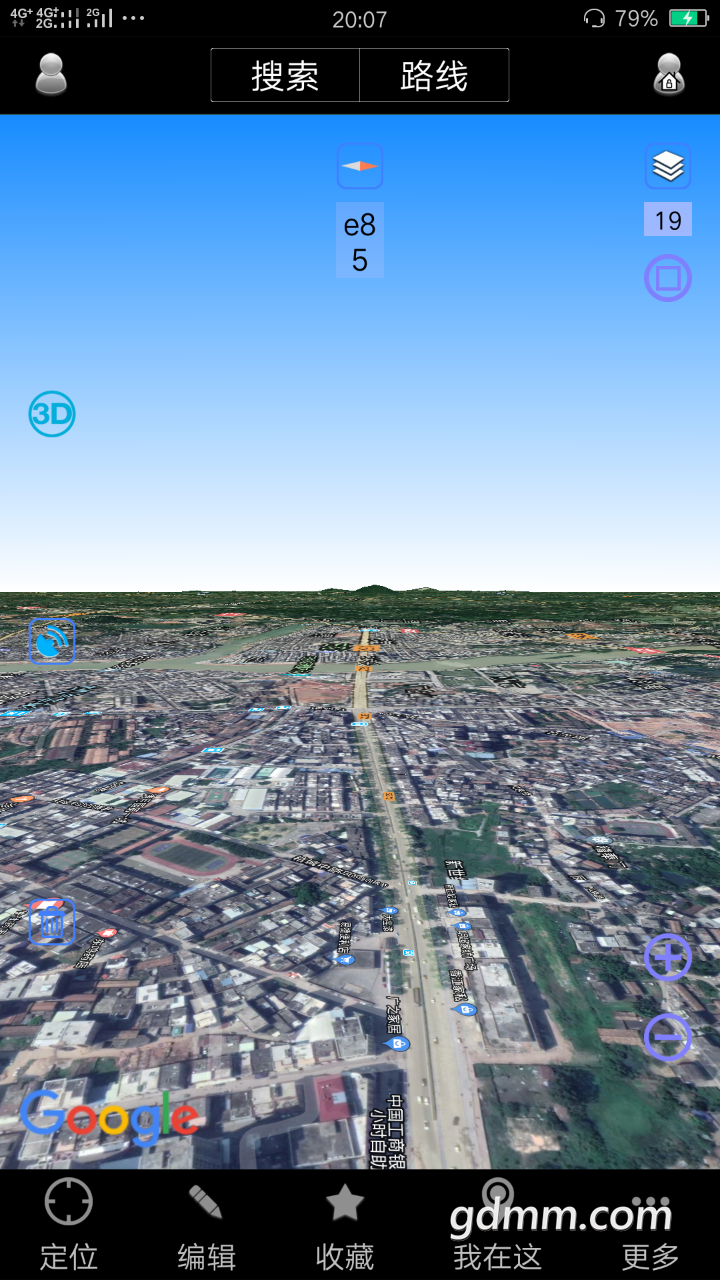Open the 收藏 favorites tab
The width and height of the screenshot is (720, 1280).
(345, 1225)
